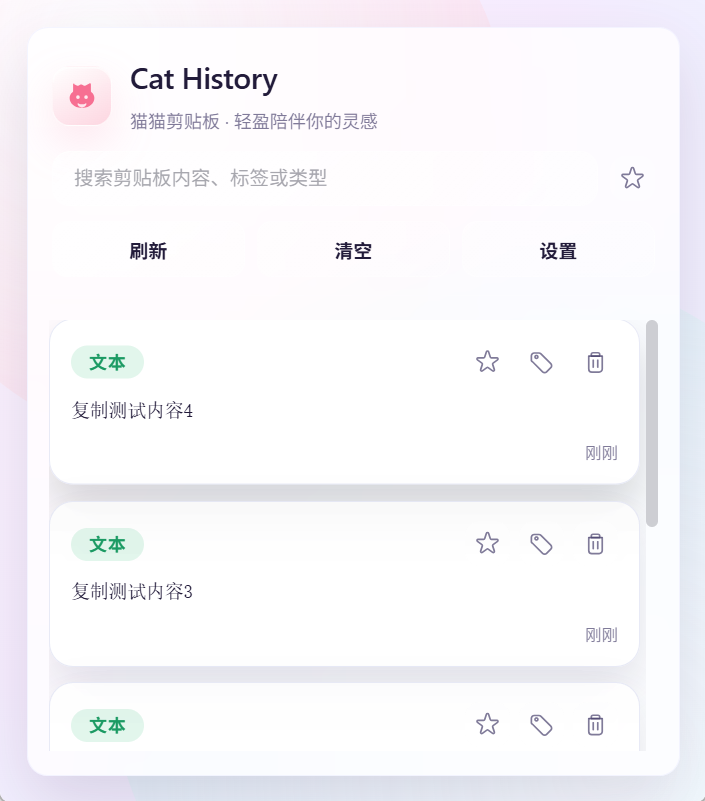Remove the 复制测试内容3 entry

[x=595, y=544]
